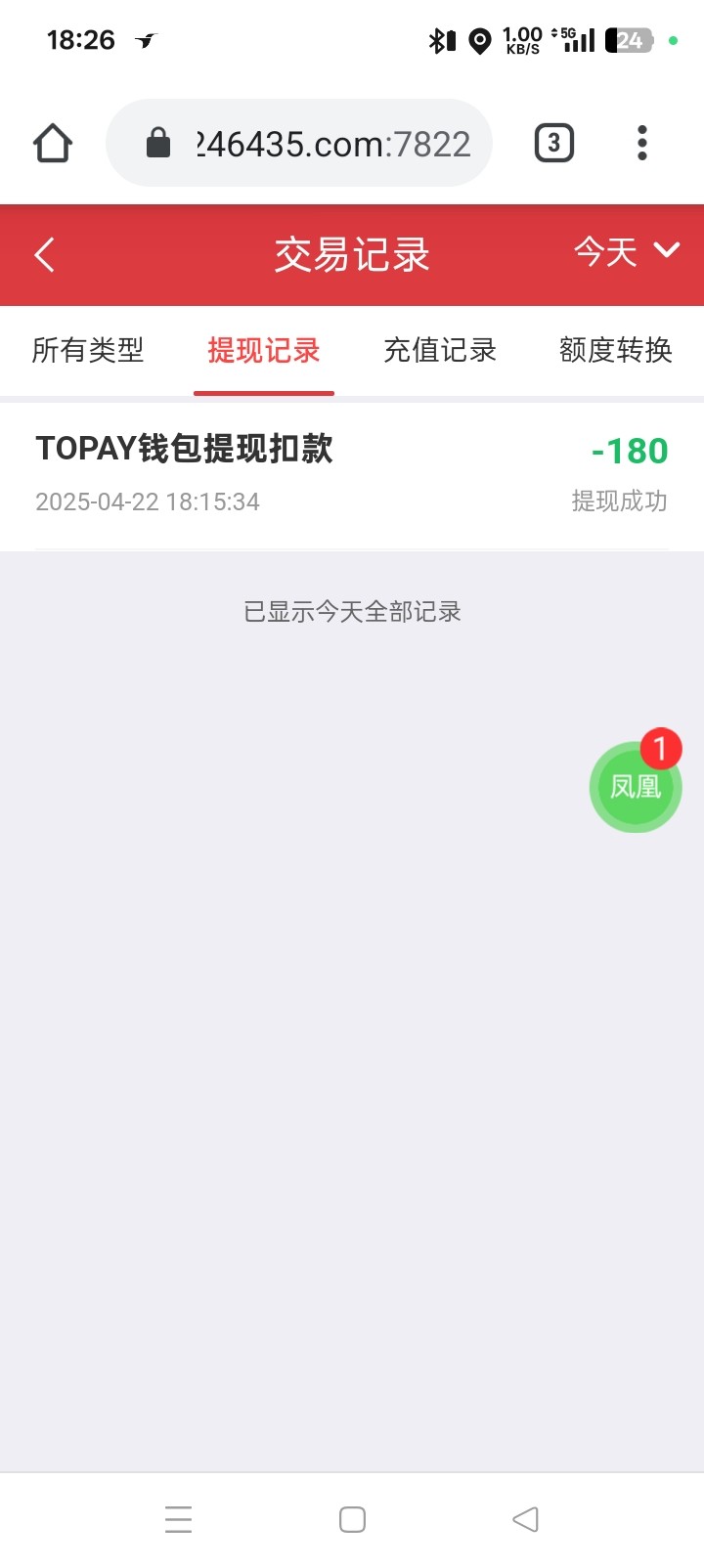The width and height of the screenshot is (704, 1568).
Task: Open the browser overflow menu
Action: [x=642, y=144]
